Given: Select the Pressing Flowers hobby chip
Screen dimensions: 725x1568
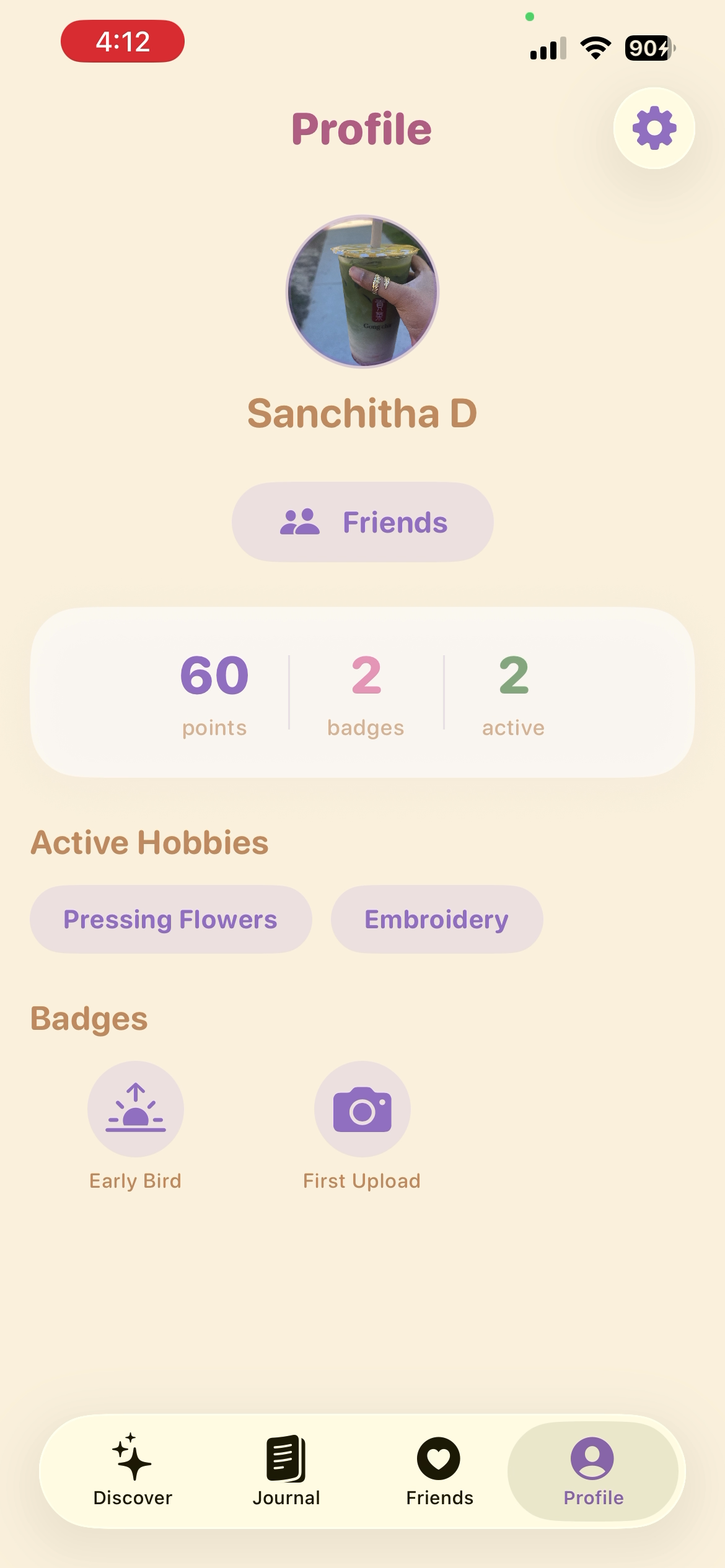Looking at the screenshot, I should tap(170, 919).
